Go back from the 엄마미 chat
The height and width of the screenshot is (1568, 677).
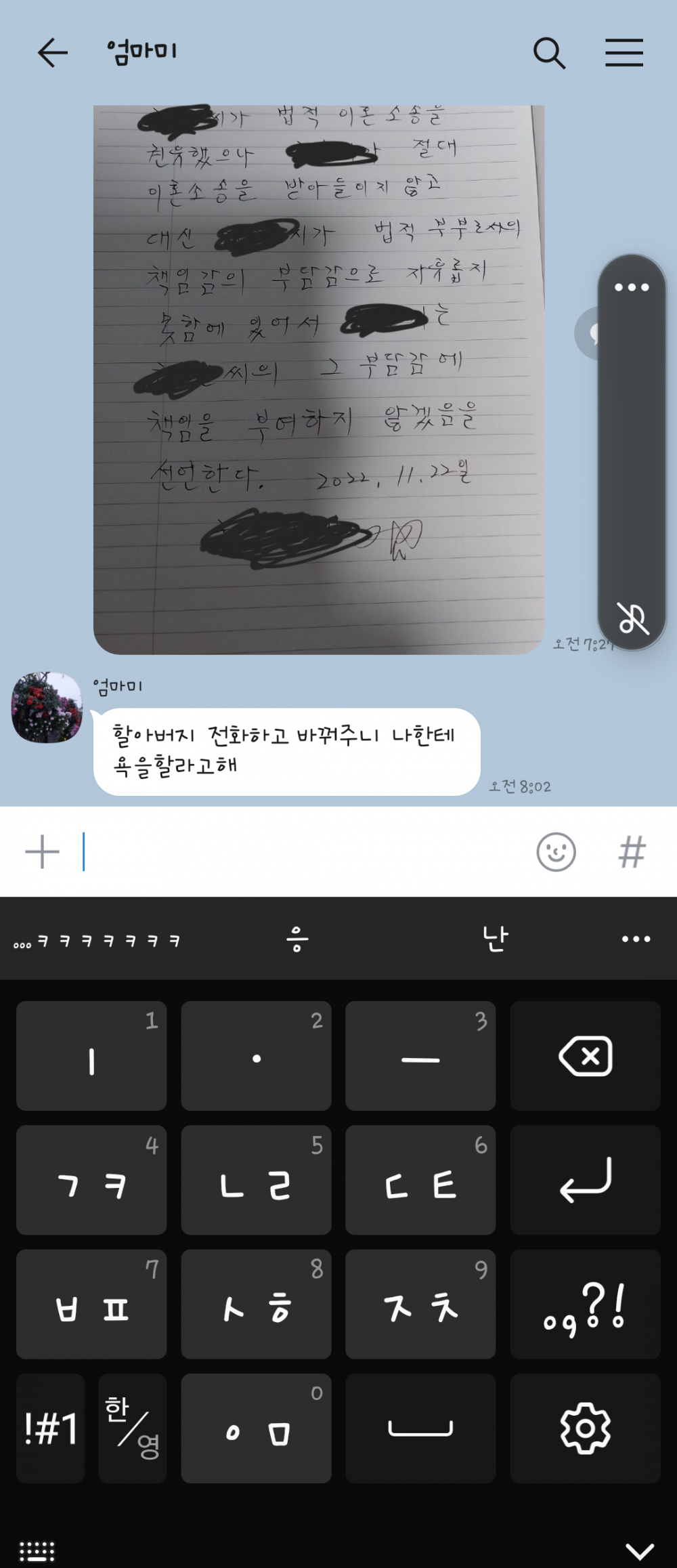[52, 53]
